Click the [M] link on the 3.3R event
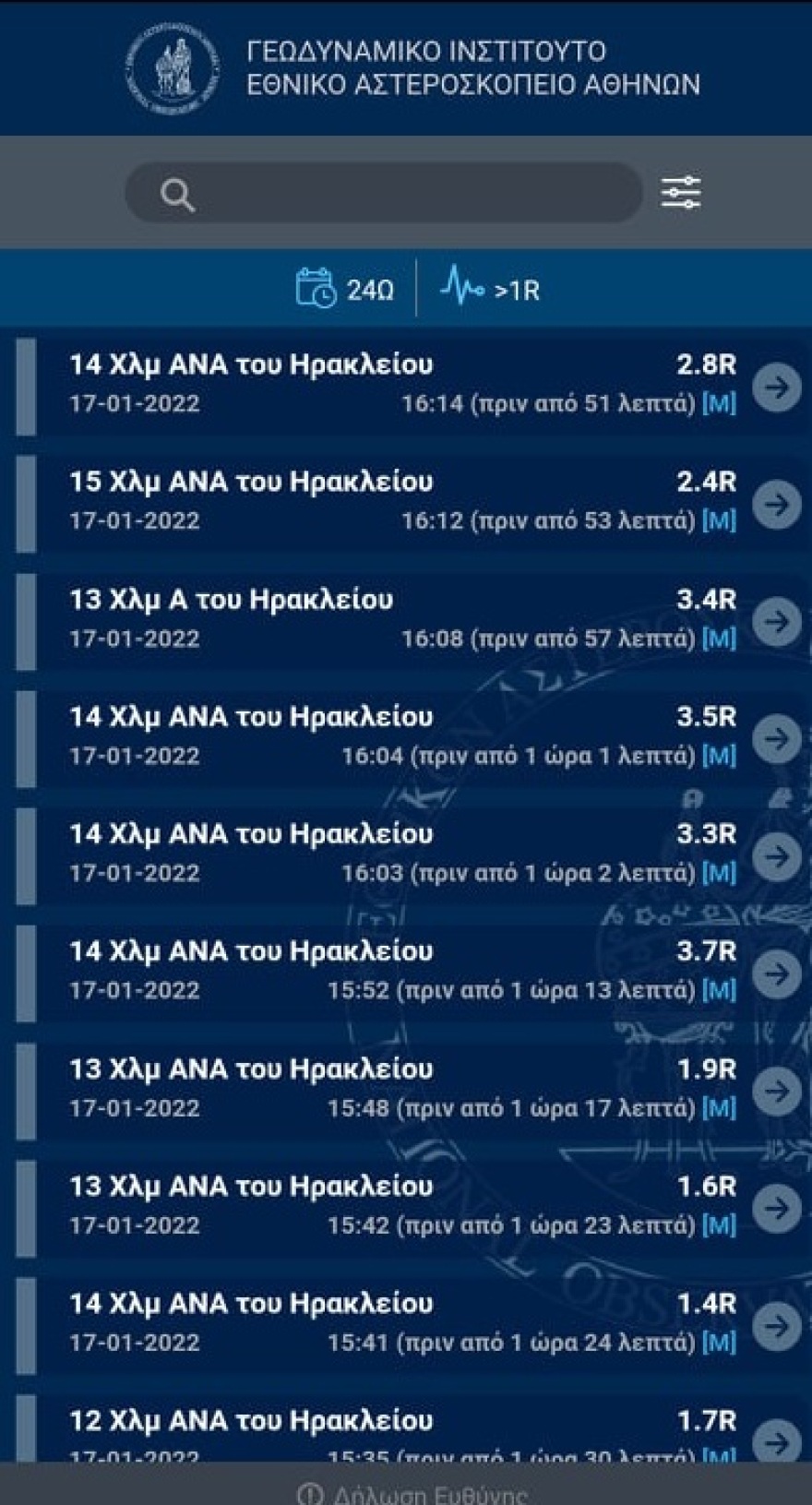The height and width of the screenshot is (1505, 812). coord(721,872)
